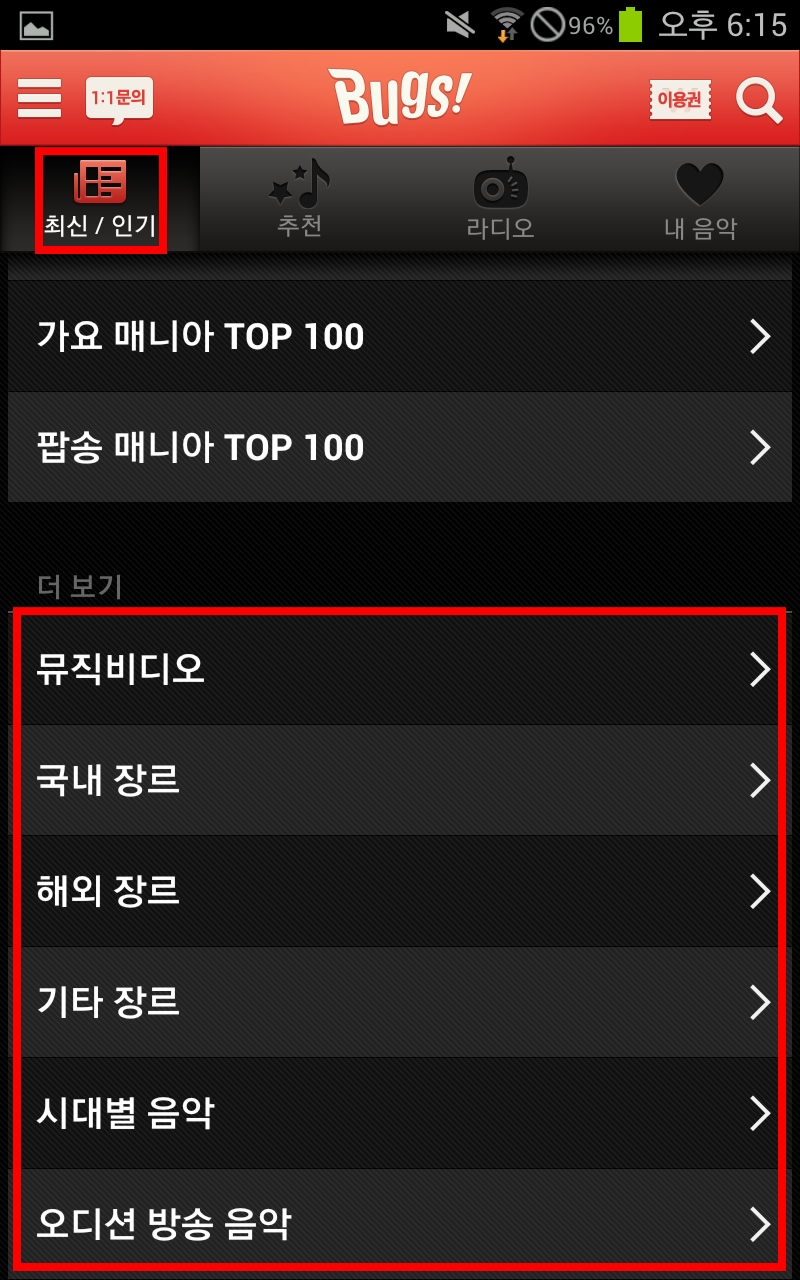Switch to the 추천 tab

(300, 198)
